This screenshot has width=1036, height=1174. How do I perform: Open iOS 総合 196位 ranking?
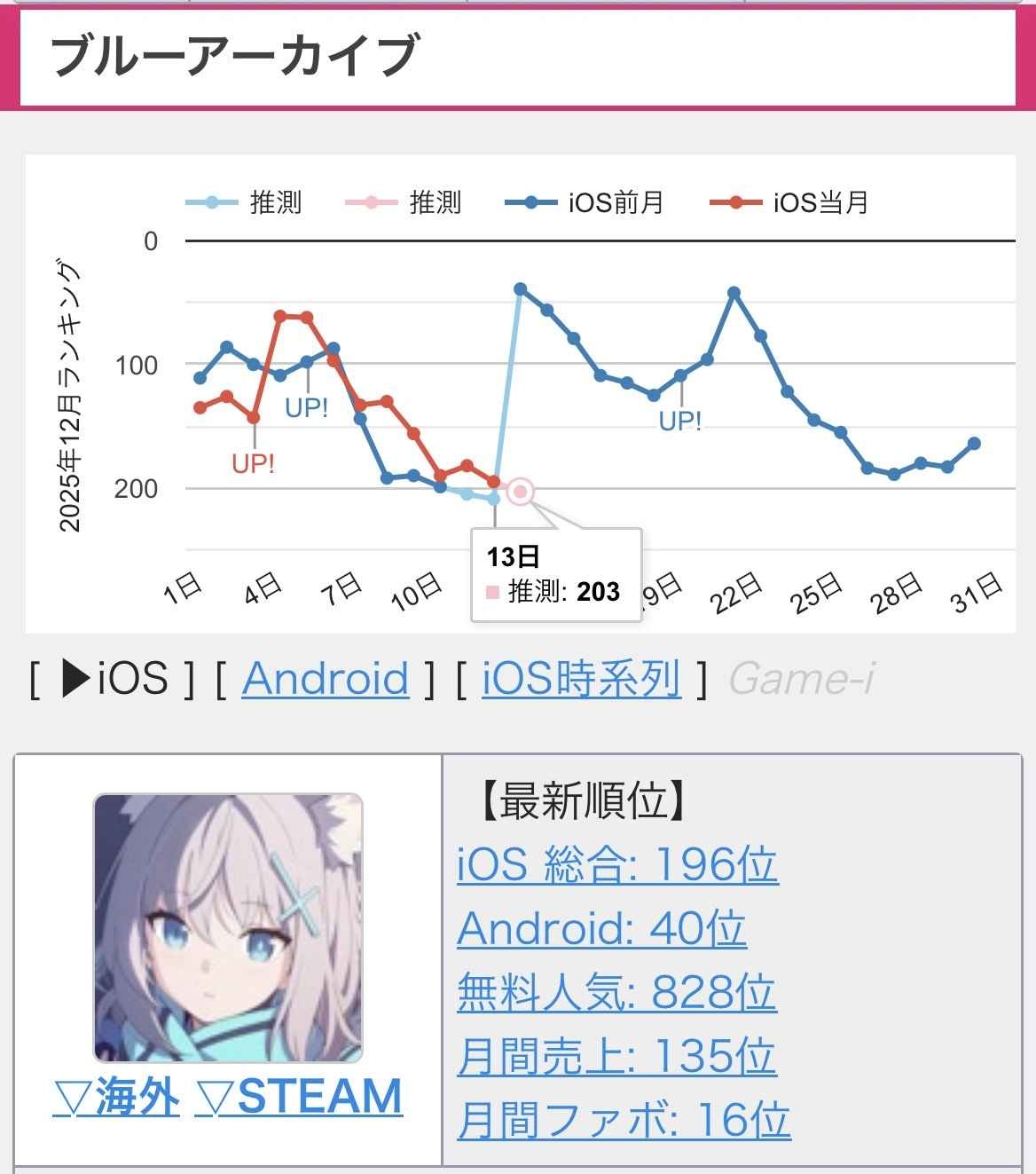617,864
